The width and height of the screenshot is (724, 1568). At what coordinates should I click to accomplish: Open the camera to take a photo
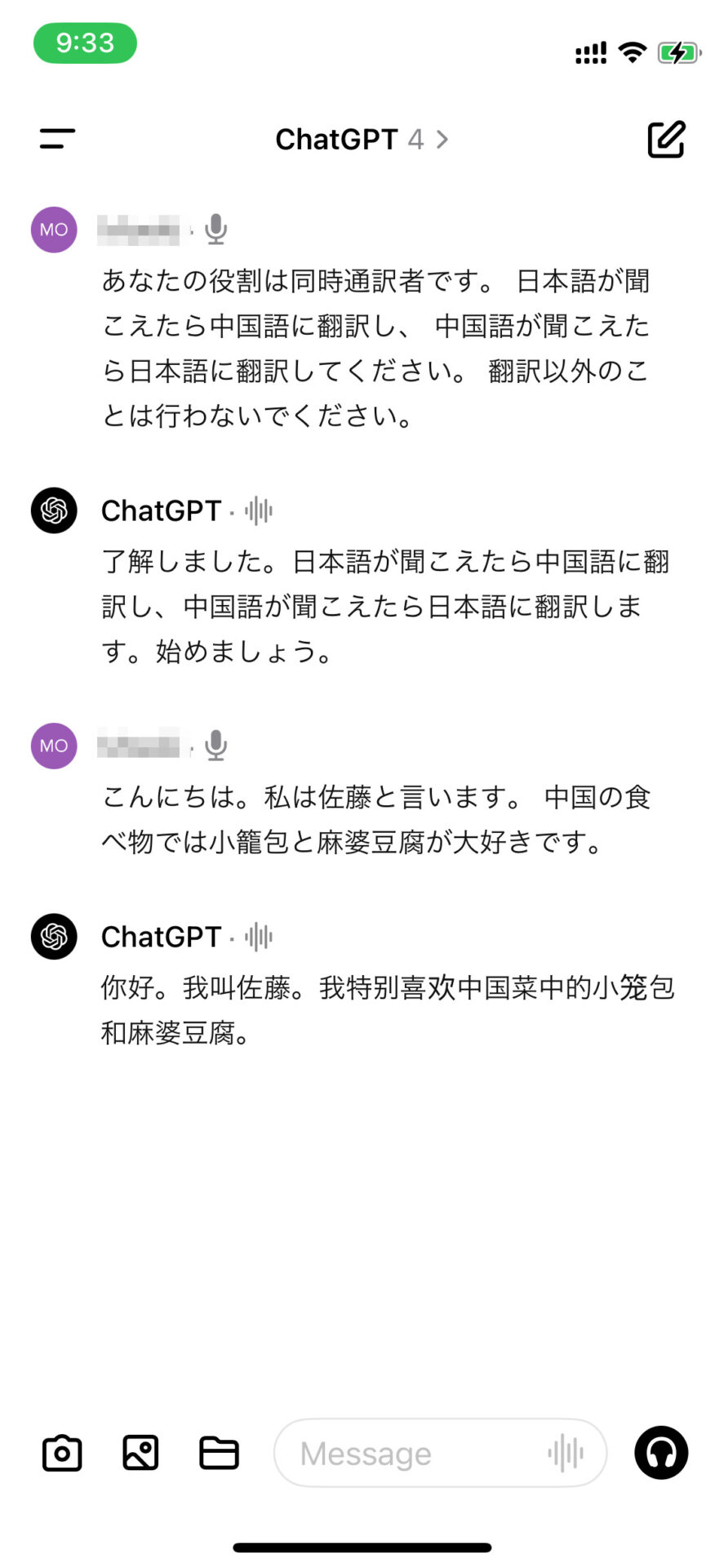62,1453
